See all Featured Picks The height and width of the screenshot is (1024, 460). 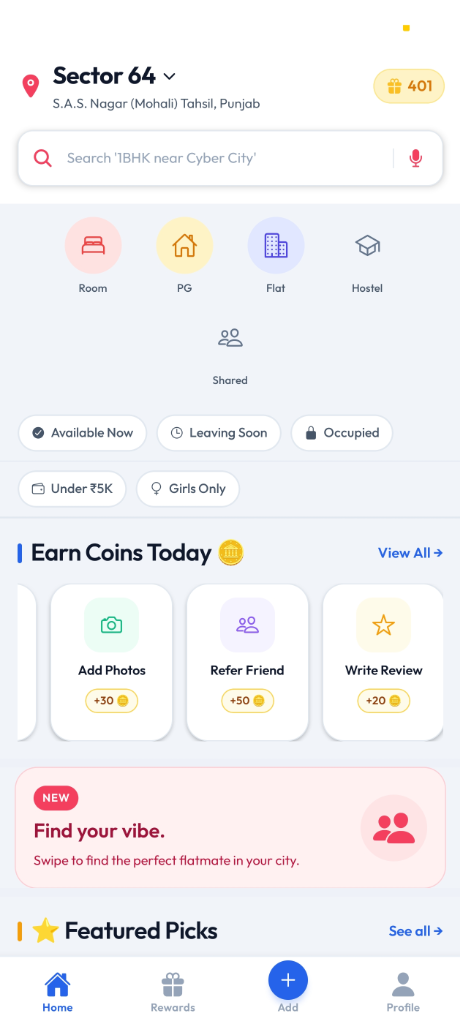click(x=416, y=931)
